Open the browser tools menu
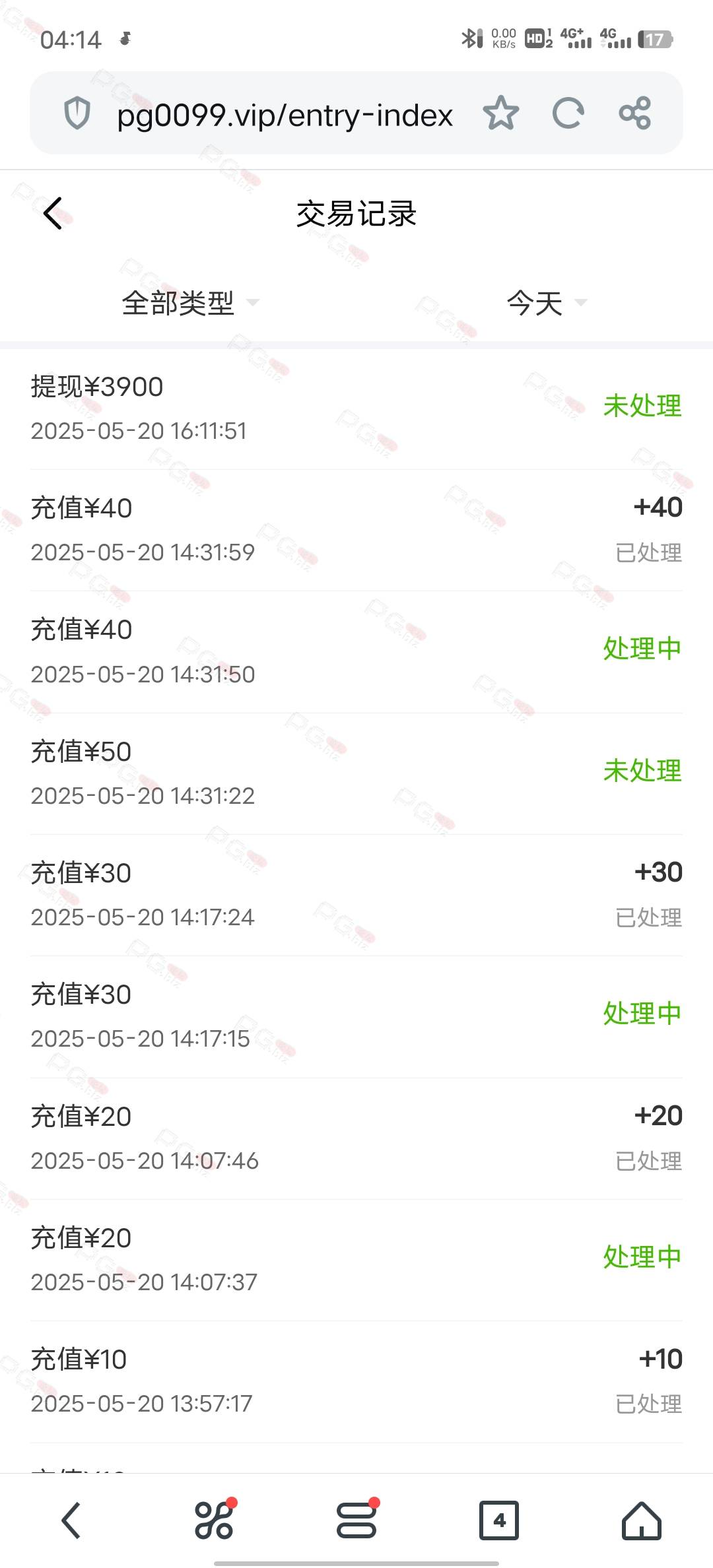The width and height of the screenshot is (713, 1568). click(x=214, y=1520)
